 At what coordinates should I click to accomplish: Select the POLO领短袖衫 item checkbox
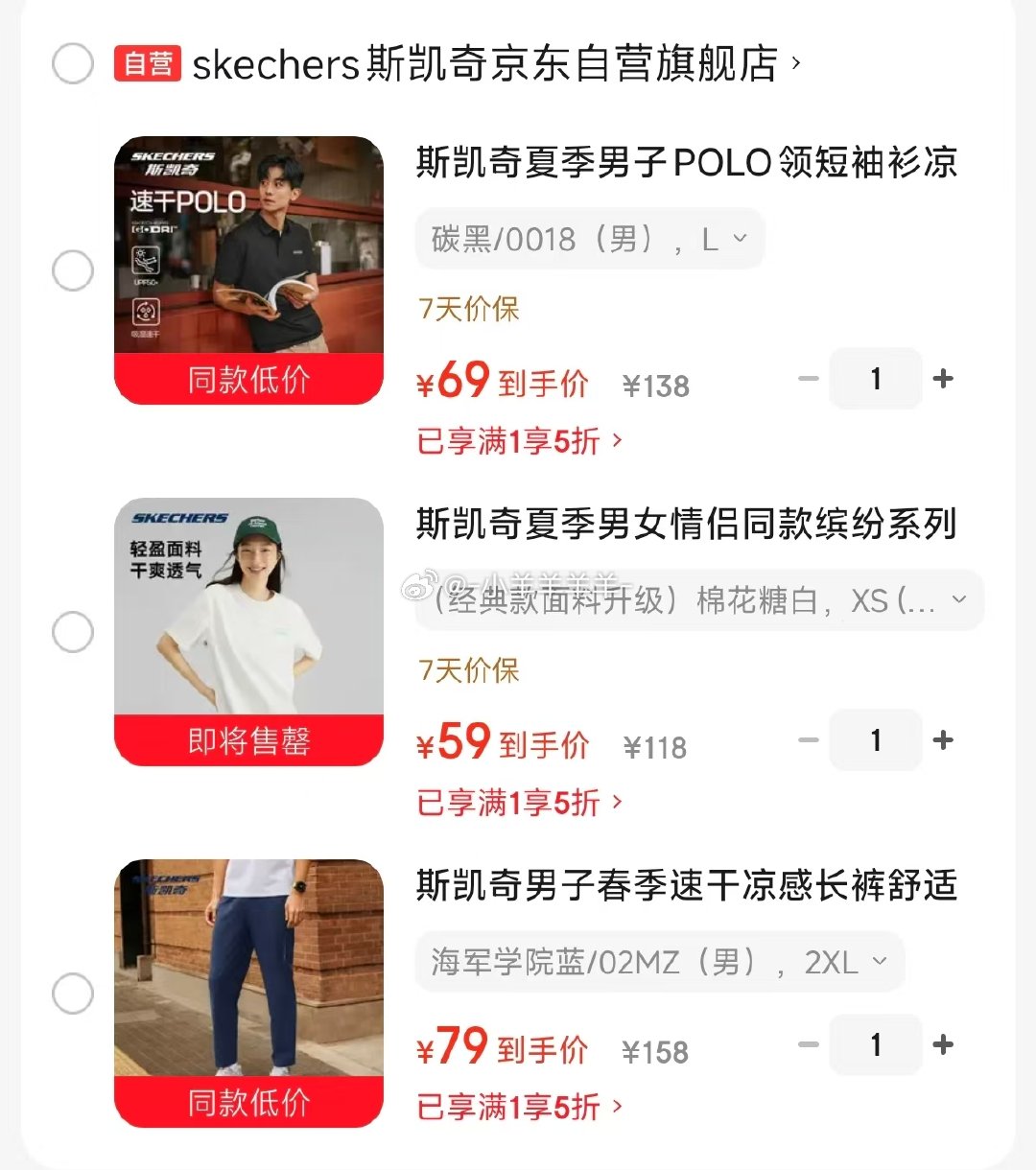(73, 270)
